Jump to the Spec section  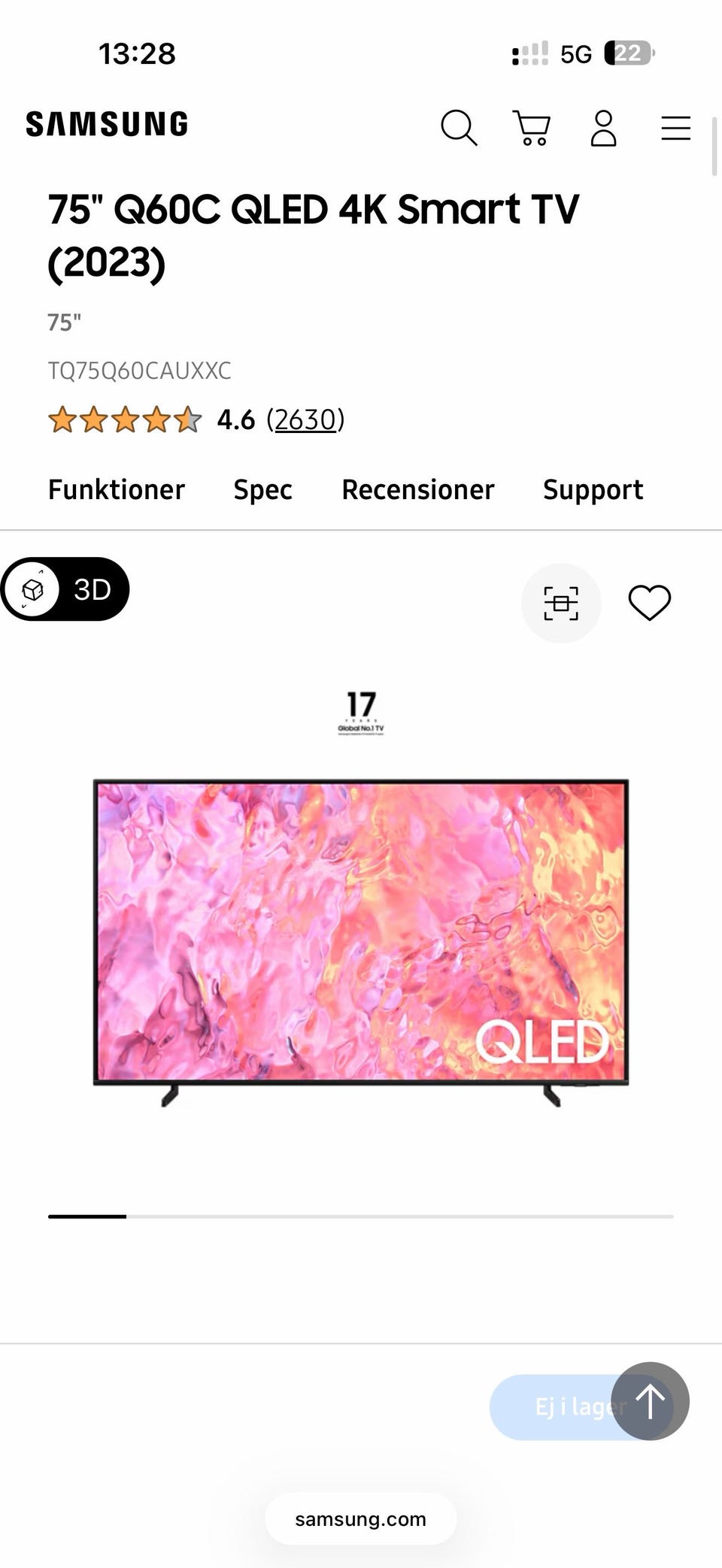pyautogui.click(x=262, y=489)
